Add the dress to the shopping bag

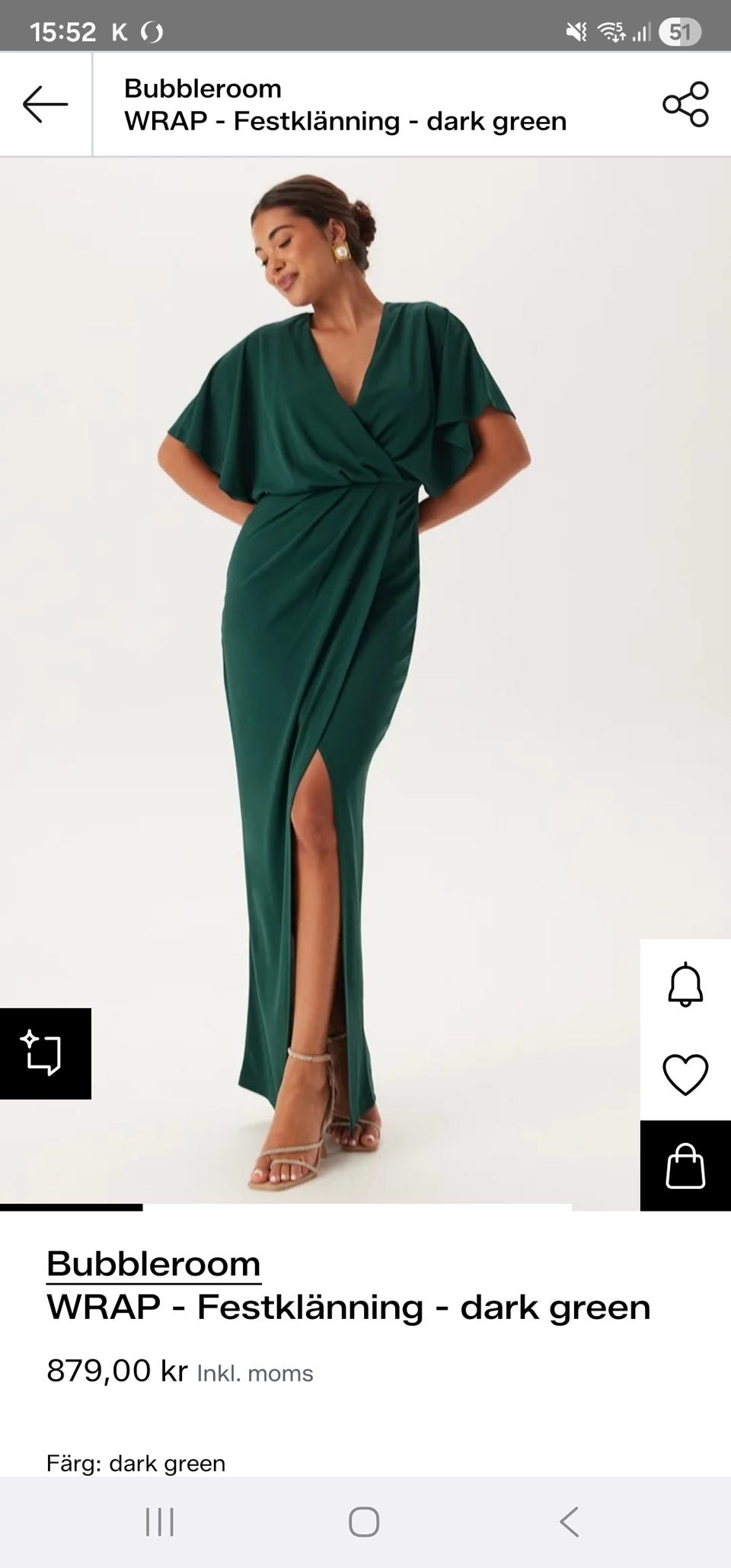(x=685, y=1165)
